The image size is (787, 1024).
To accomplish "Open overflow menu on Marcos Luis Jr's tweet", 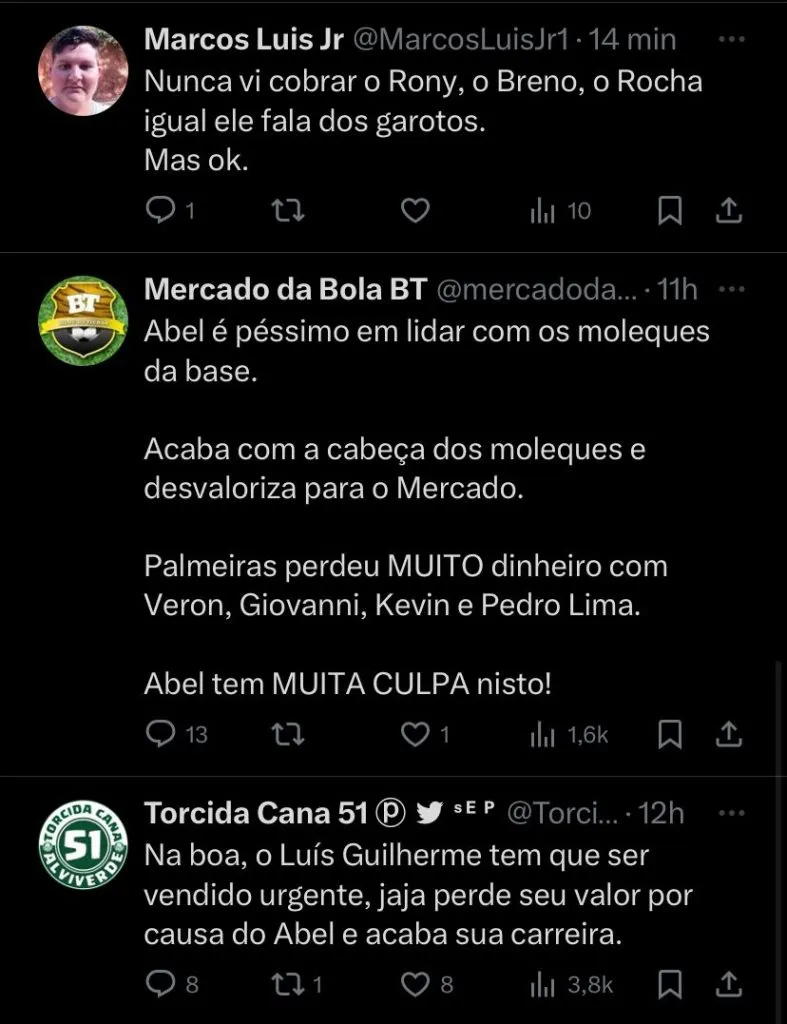I will tap(733, 40).
